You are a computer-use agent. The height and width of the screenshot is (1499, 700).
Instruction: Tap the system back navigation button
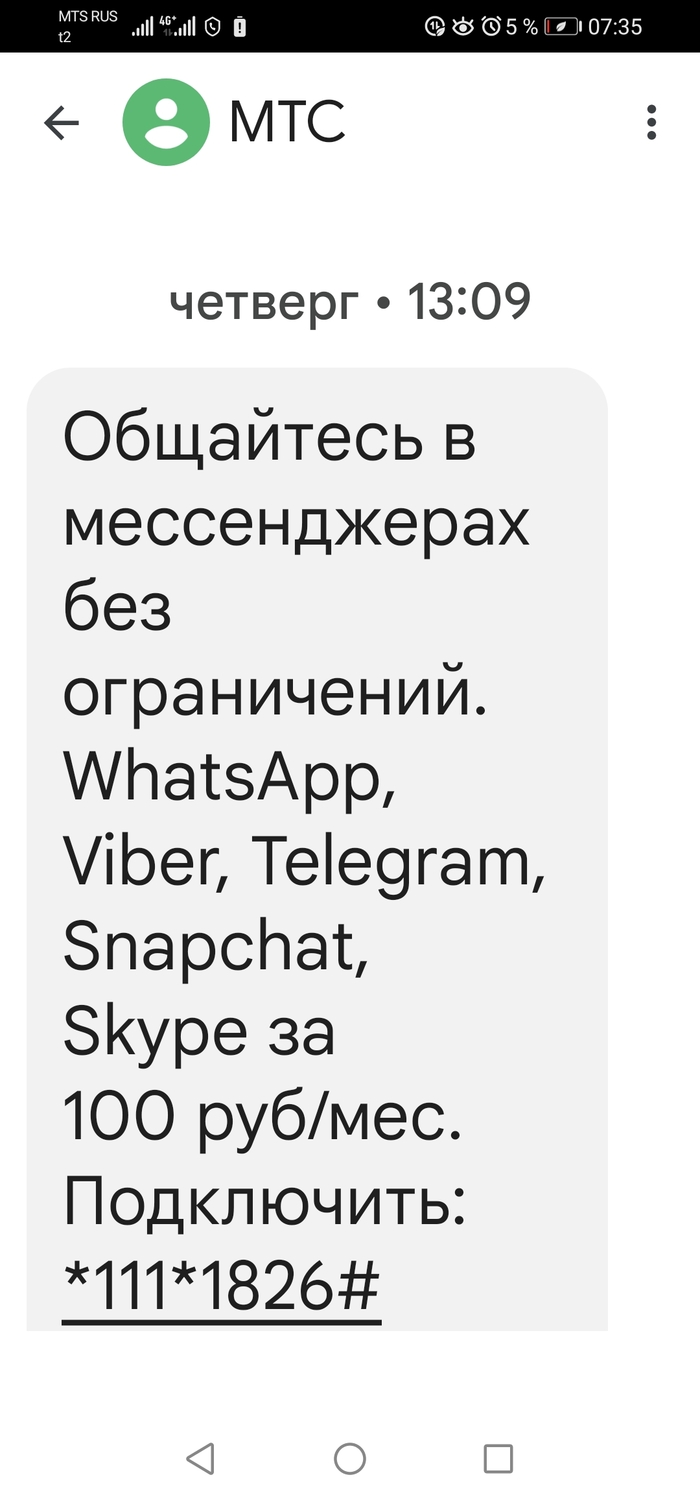pos(200,1458)
